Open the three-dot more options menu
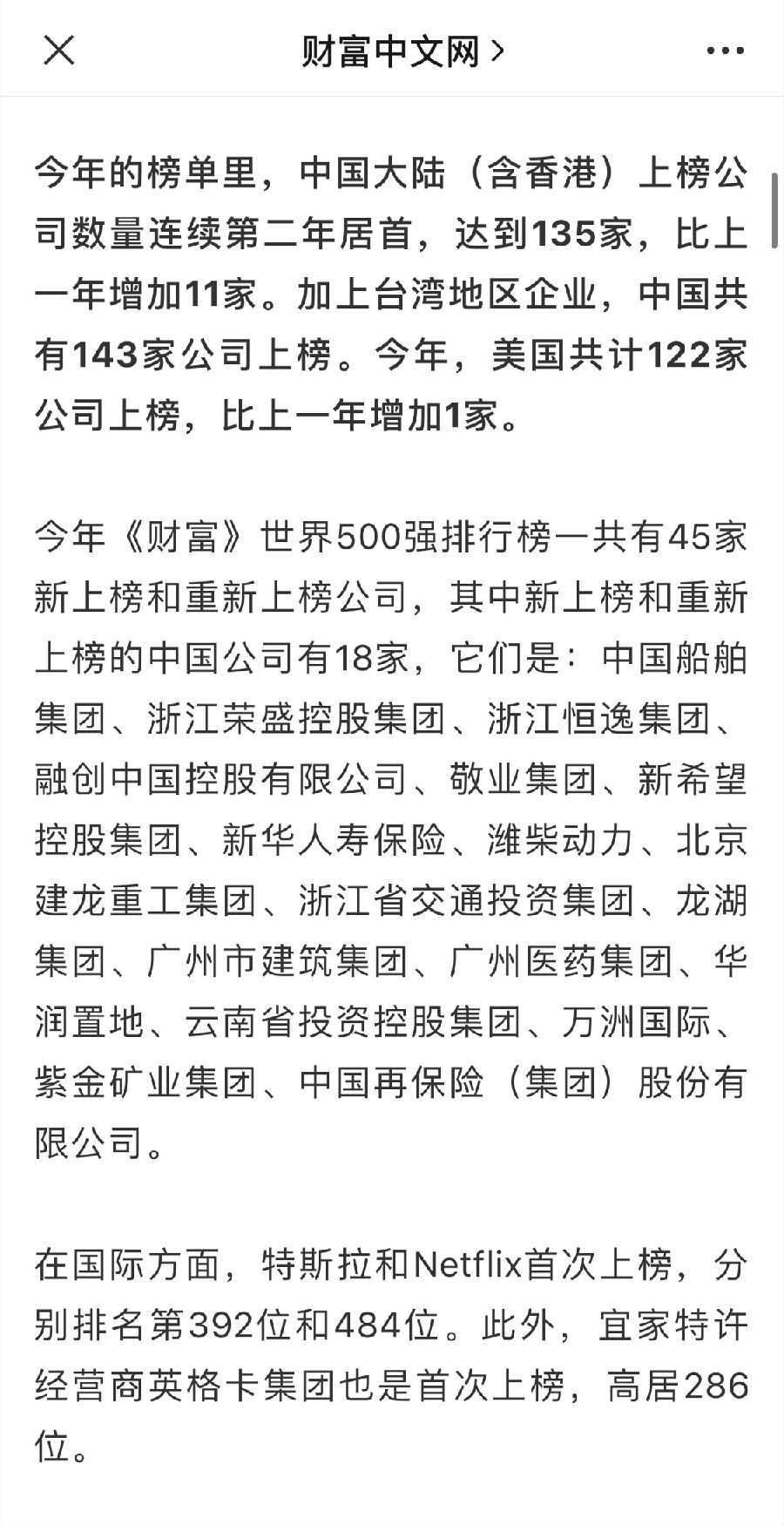Image resolution: width=784 pixels, height=1525 pixels. coord(724,52)
